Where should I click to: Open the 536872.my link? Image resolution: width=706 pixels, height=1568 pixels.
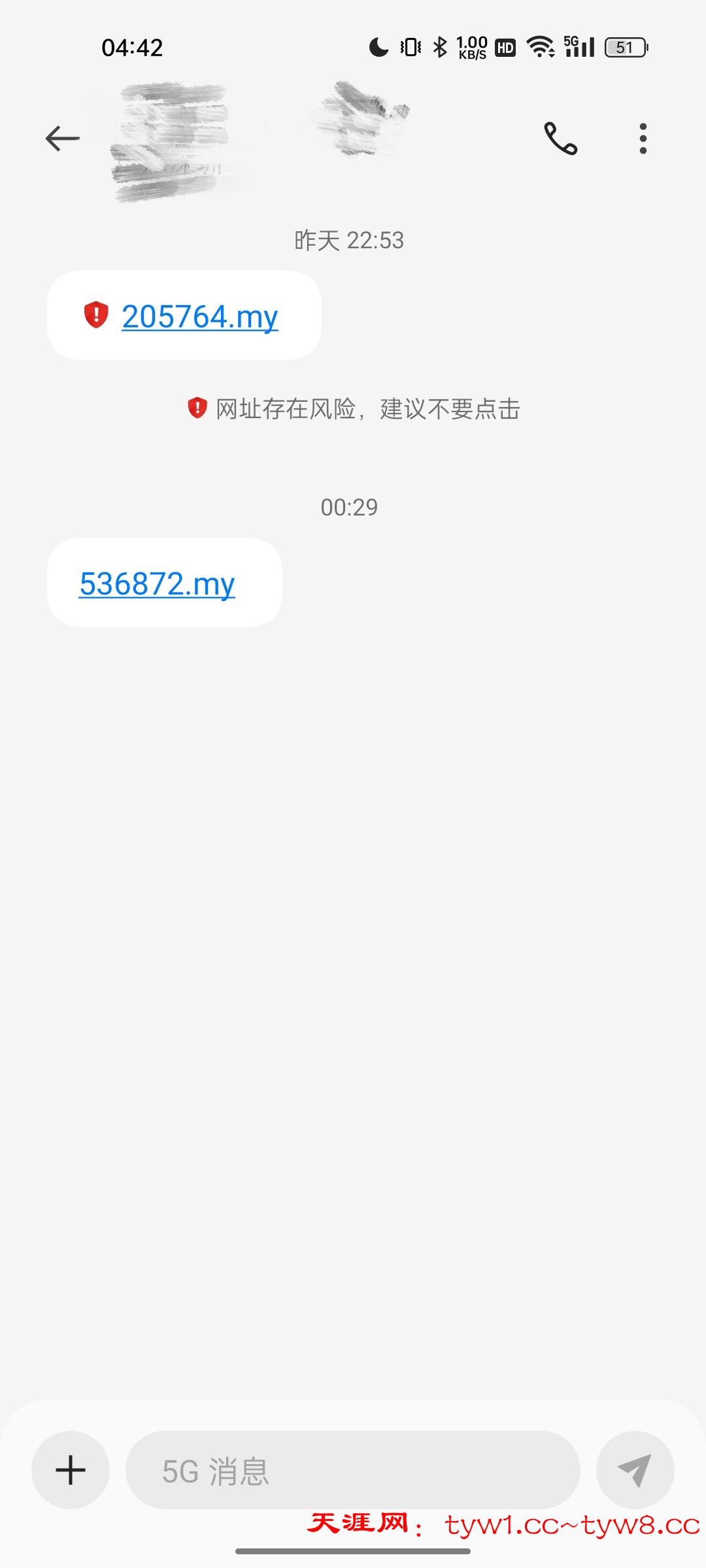pos(157,583)
